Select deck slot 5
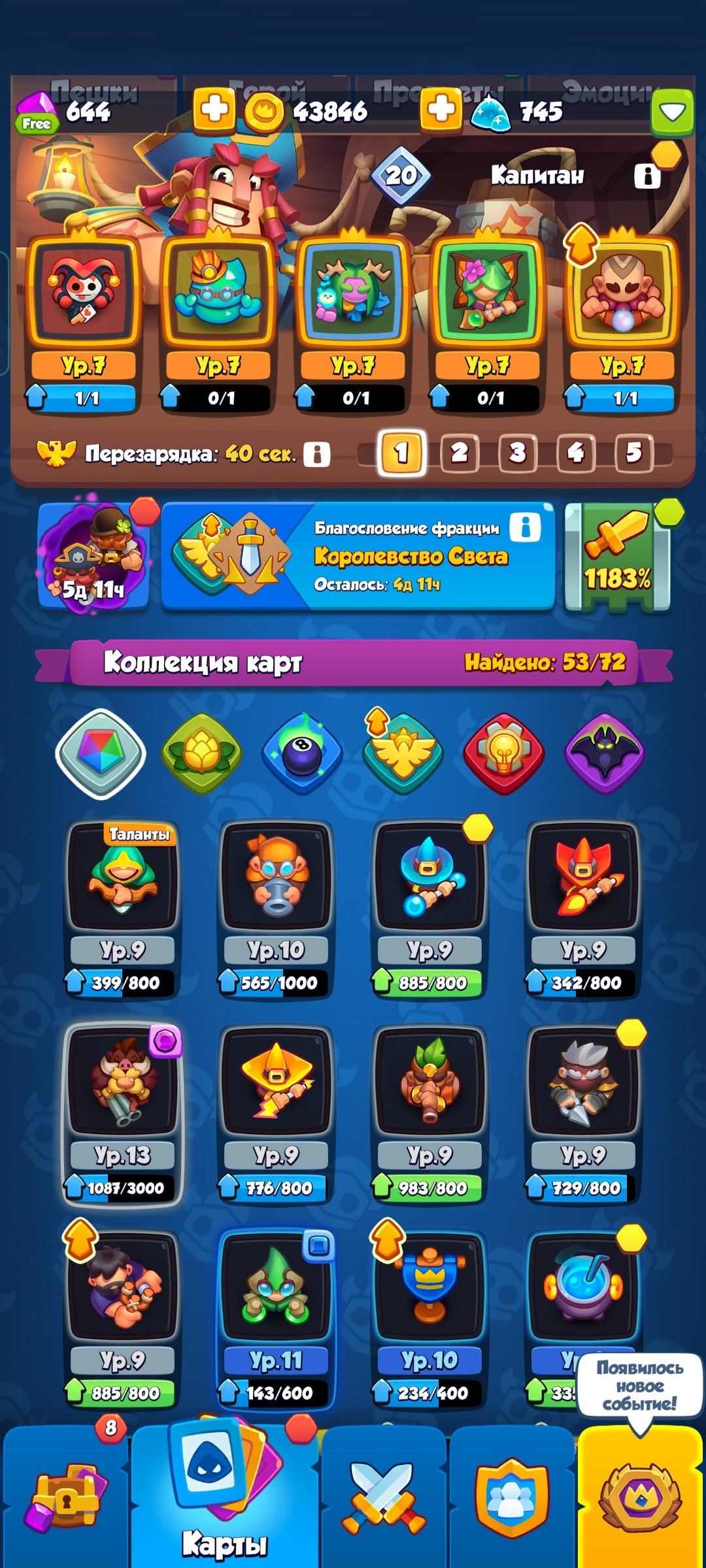This screenshot has width=706, height=1568. [x=633, y=452]
